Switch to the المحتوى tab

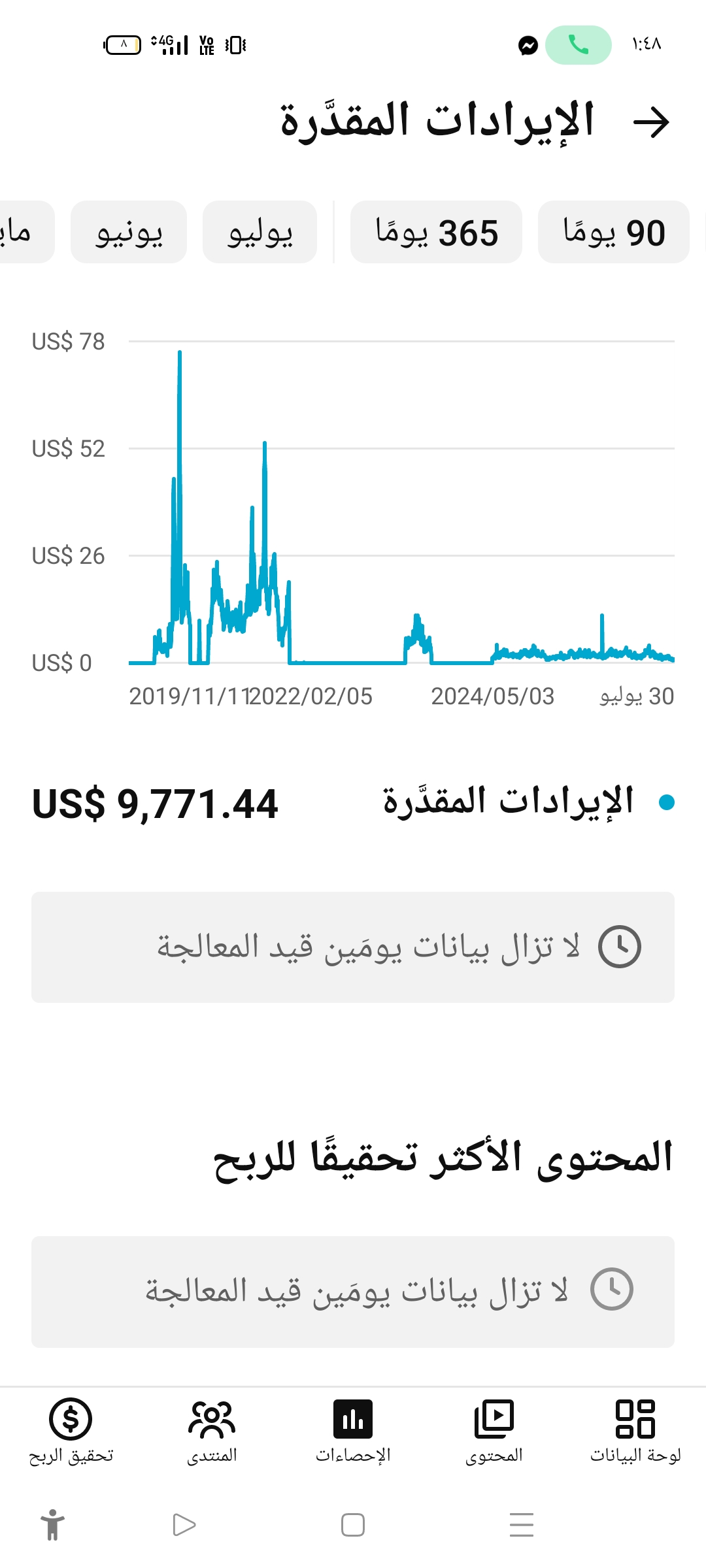494,1431
